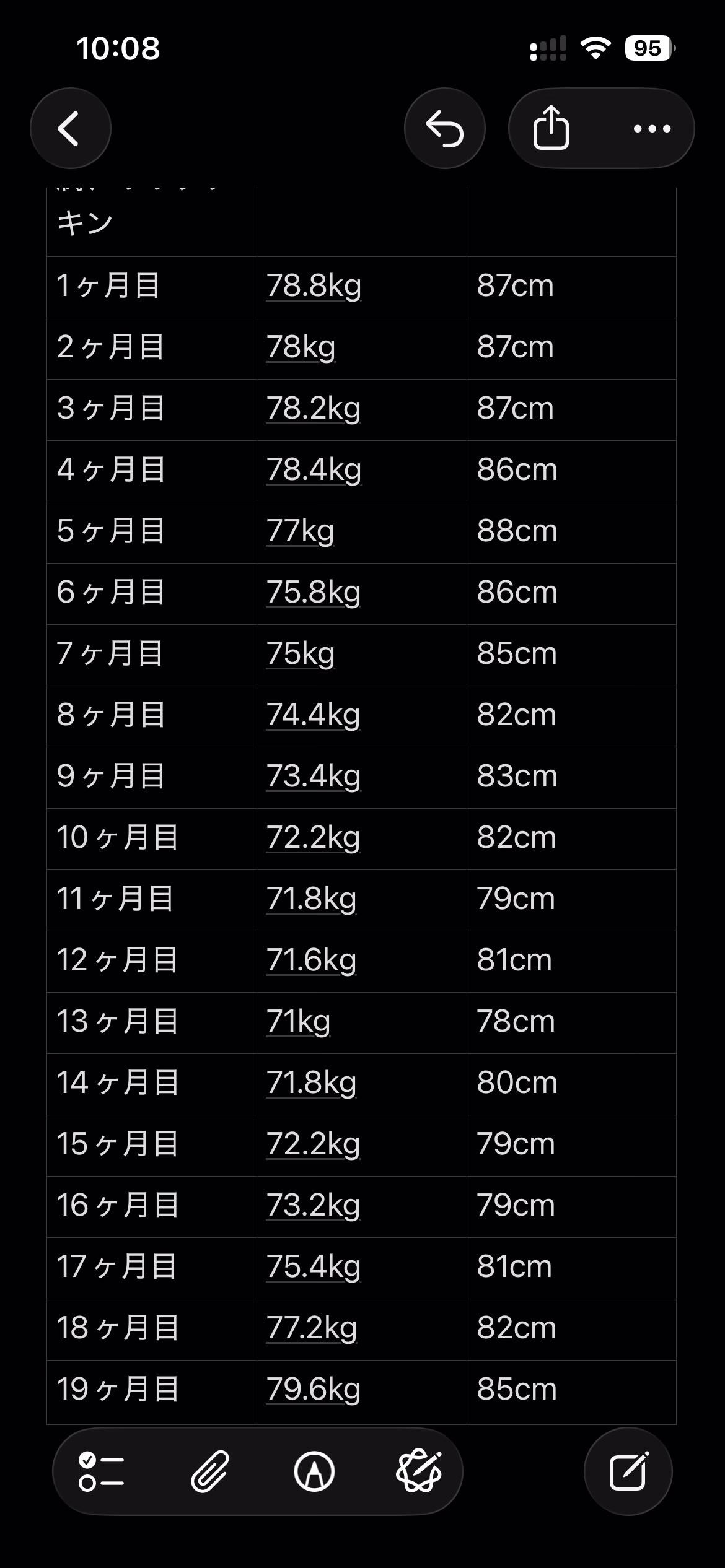This screenshot has width=725, height=1568.
Task: Select the underlined 71kg value
Action: click(298, 1022)
